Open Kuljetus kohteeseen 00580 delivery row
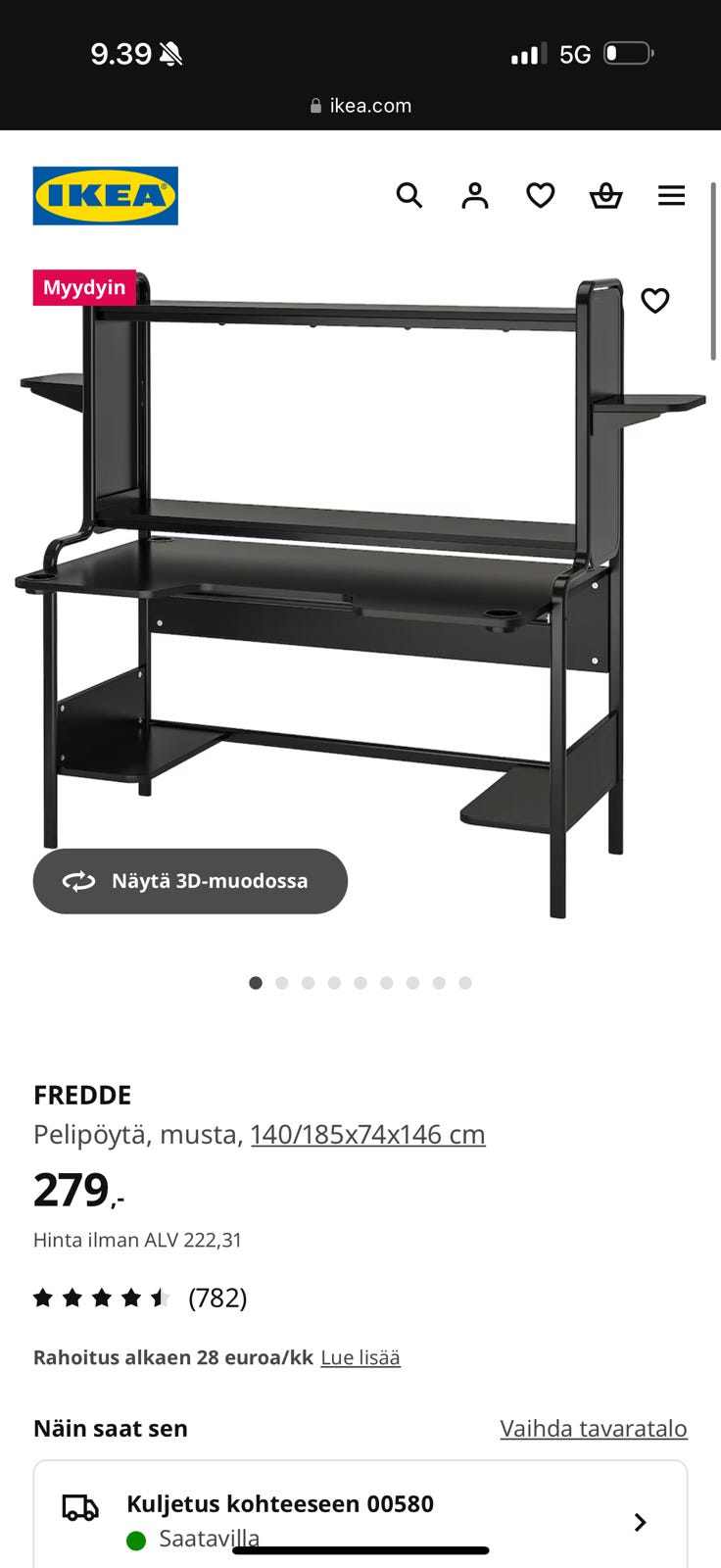 click(x=360, y=1520)
